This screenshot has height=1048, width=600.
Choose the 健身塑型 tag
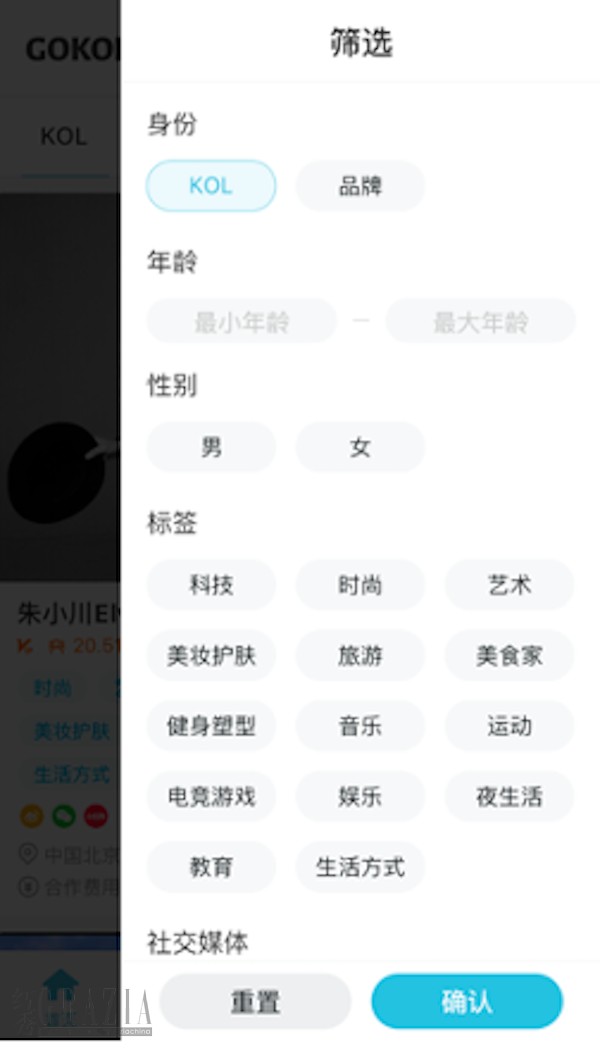pyautogui.click(x=211, y=726)
